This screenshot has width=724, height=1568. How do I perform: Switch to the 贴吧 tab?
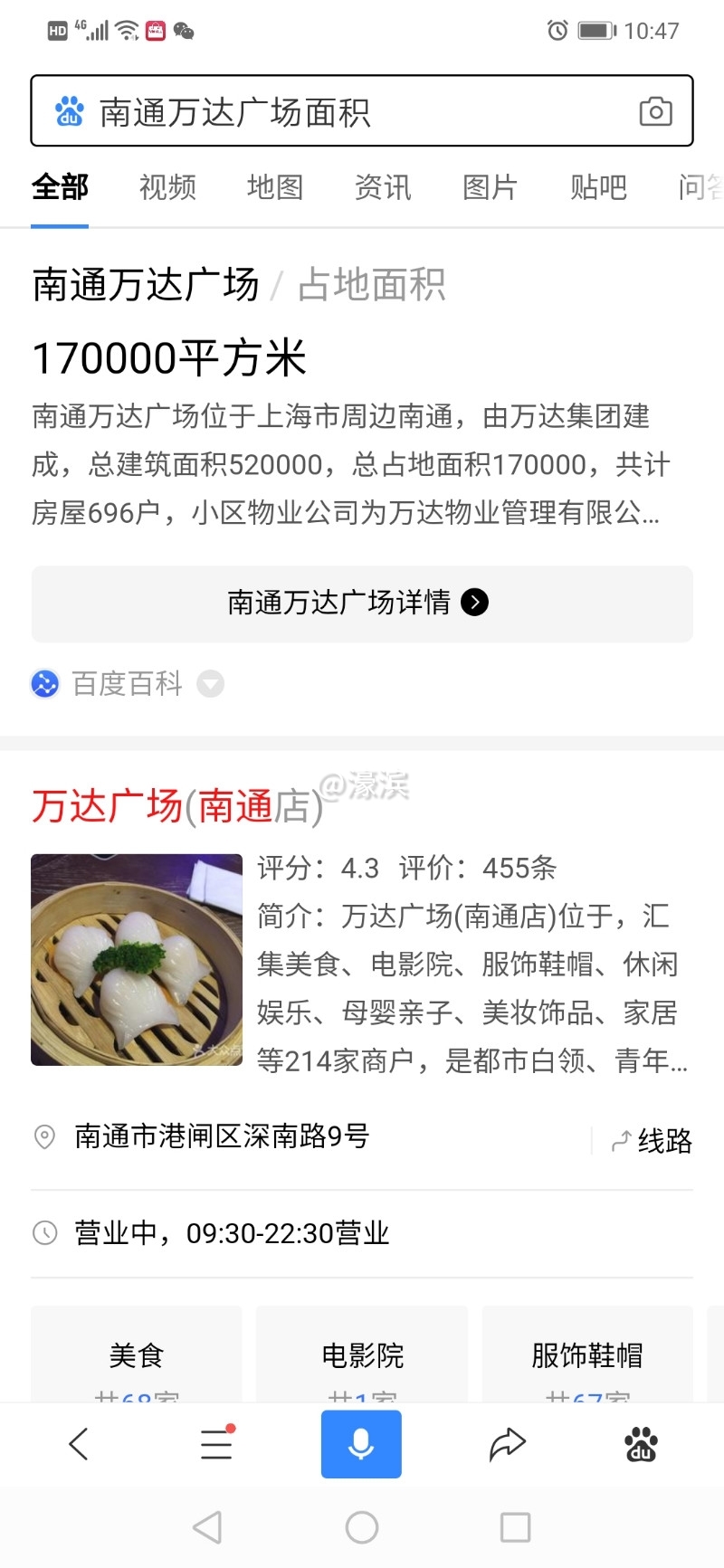598,187
